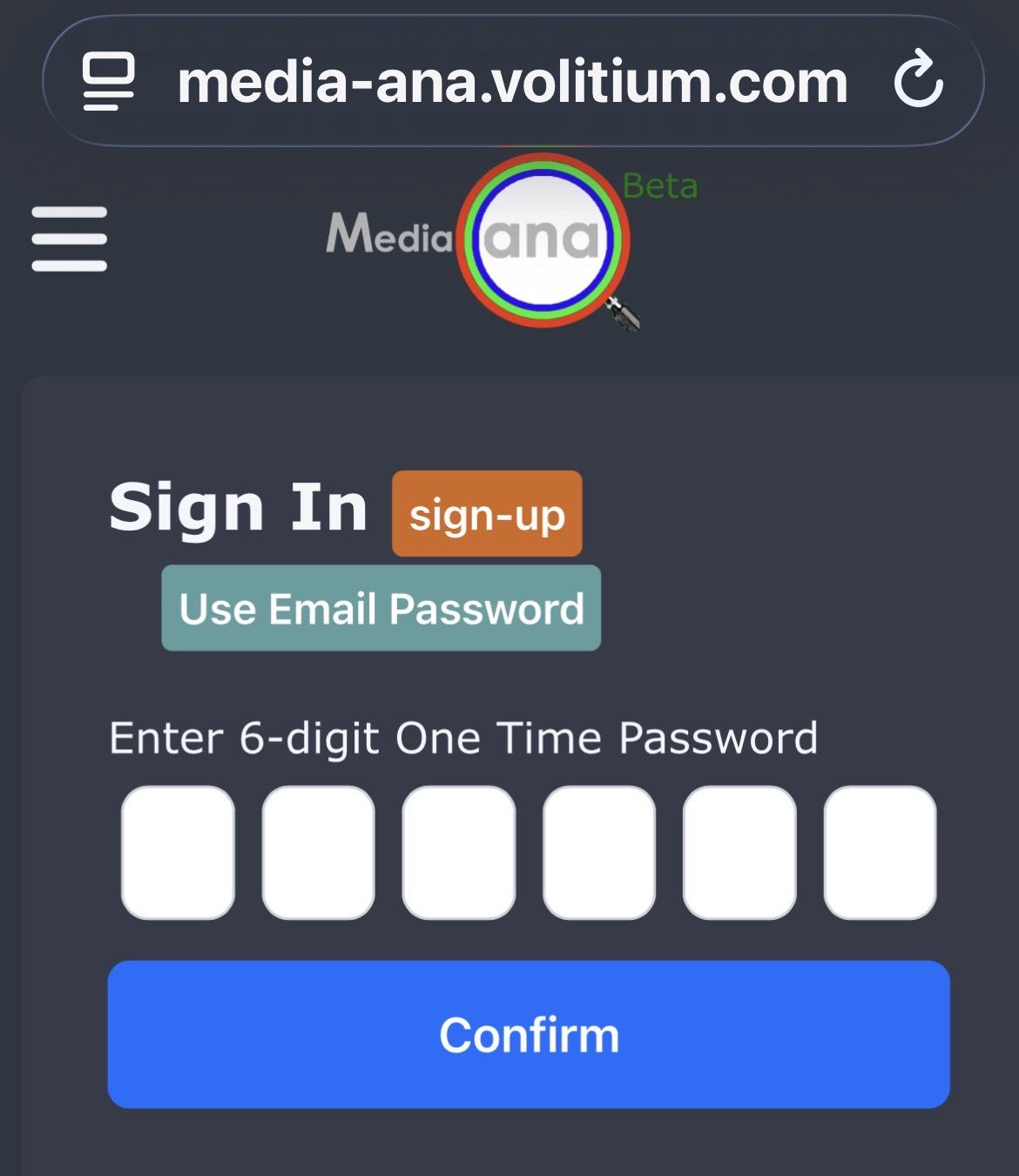Screen dimensions: 1019x1176
Task: Confirm the one-time password
Action: click(x=529, y=1034)
